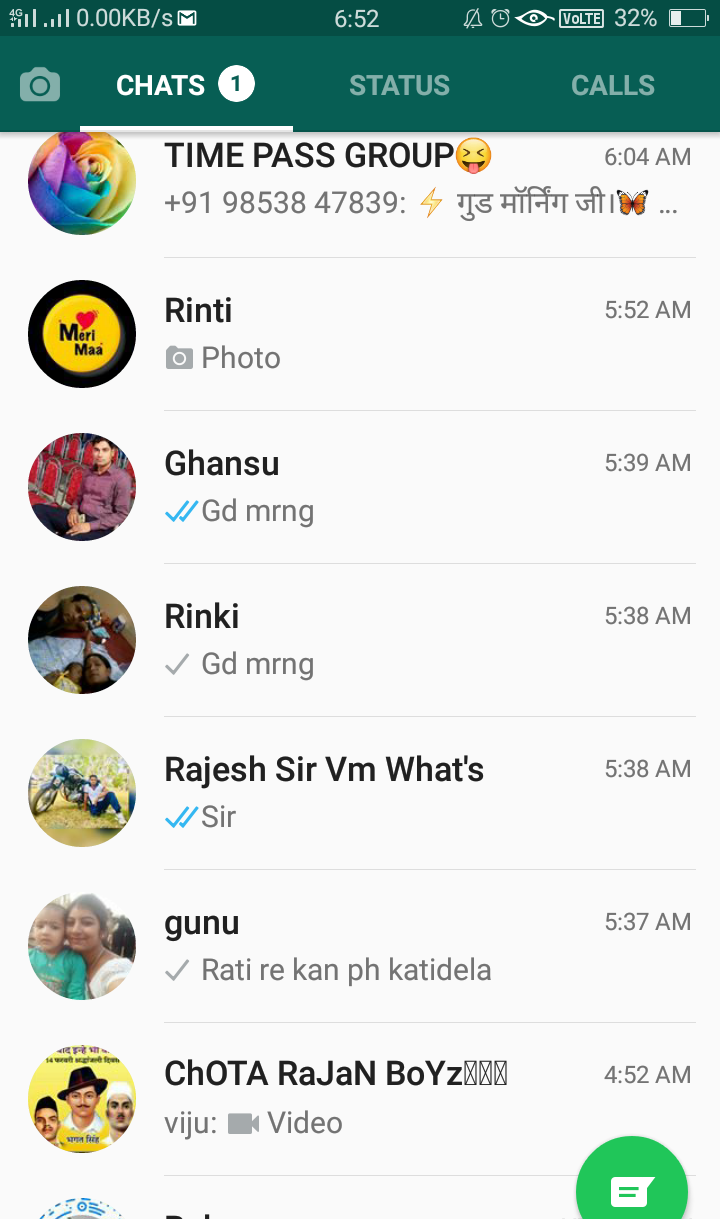
Task: View Rinti's profile picture
Action: 82,334
